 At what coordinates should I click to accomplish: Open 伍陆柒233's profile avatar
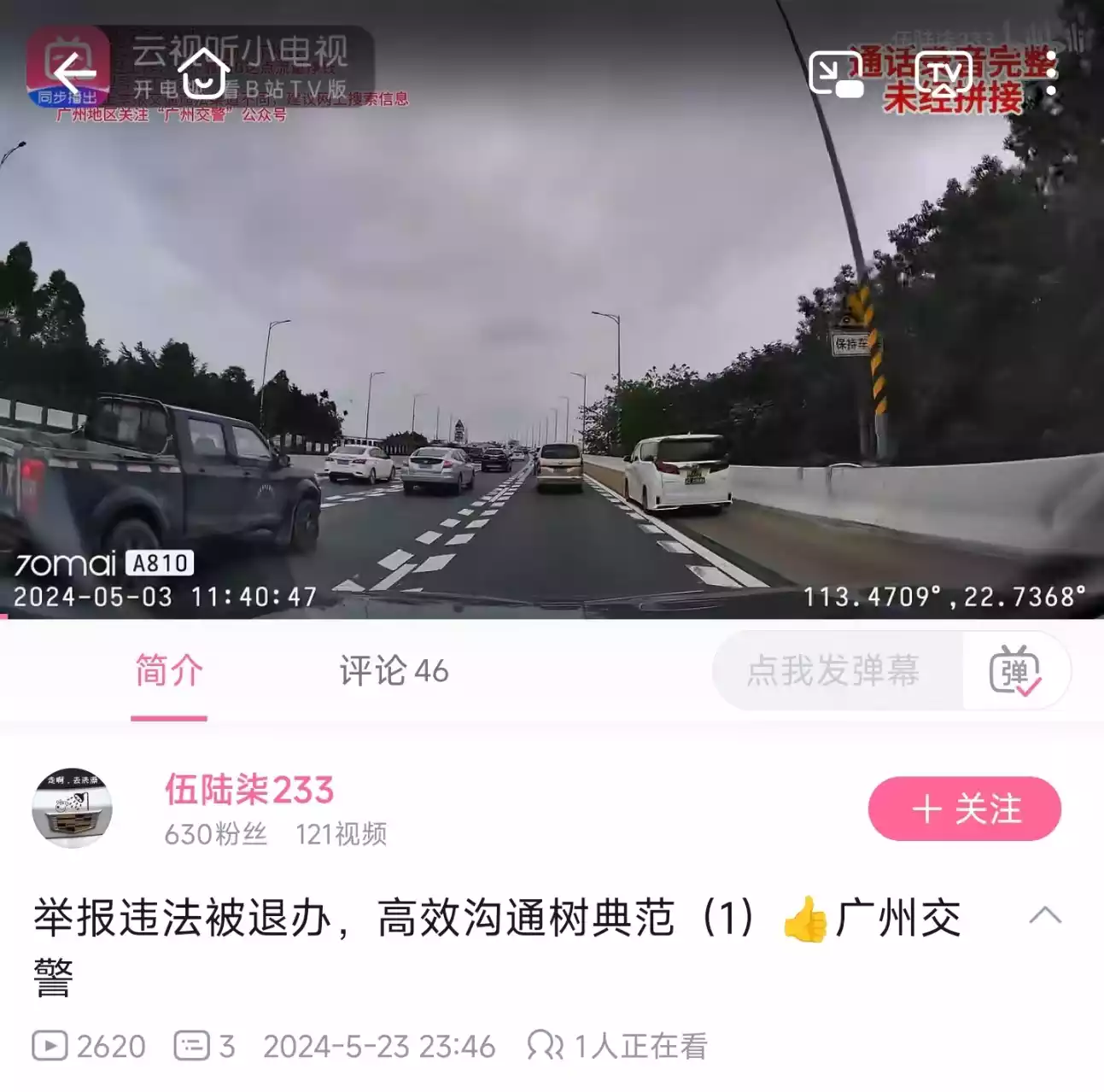73,808
